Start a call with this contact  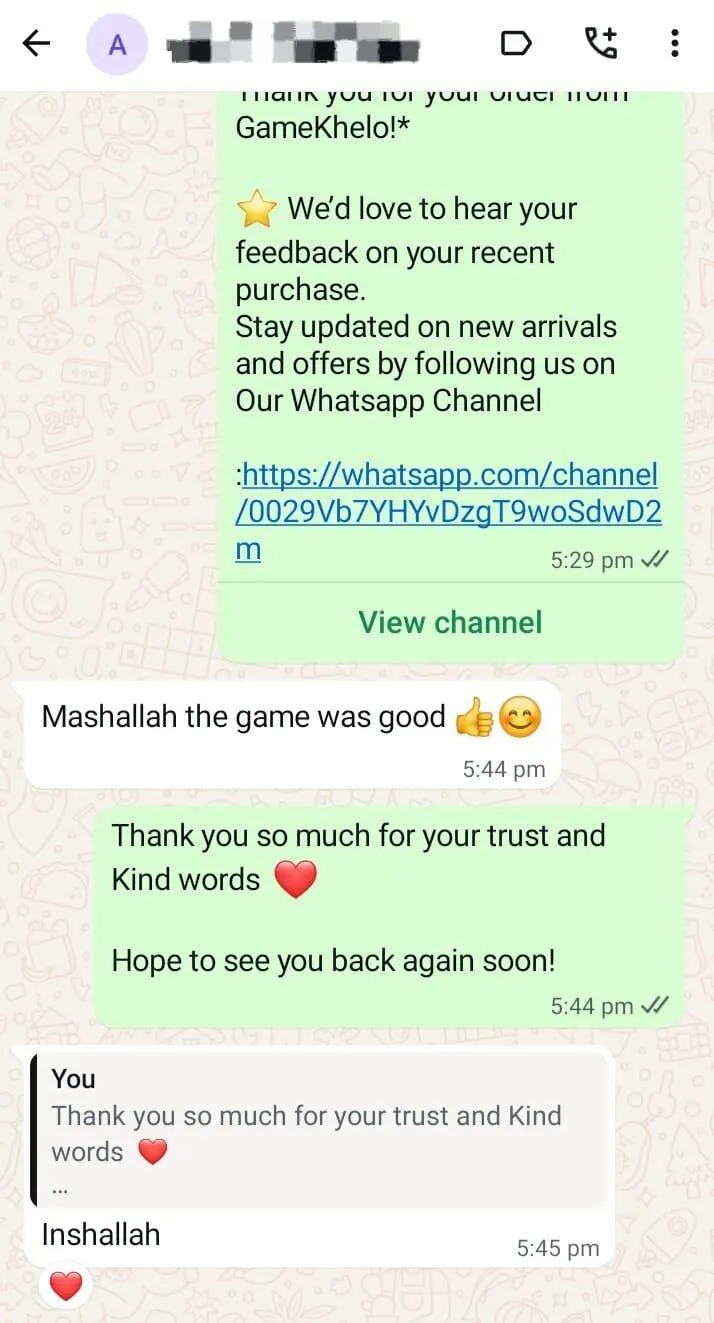click(601, 44)
